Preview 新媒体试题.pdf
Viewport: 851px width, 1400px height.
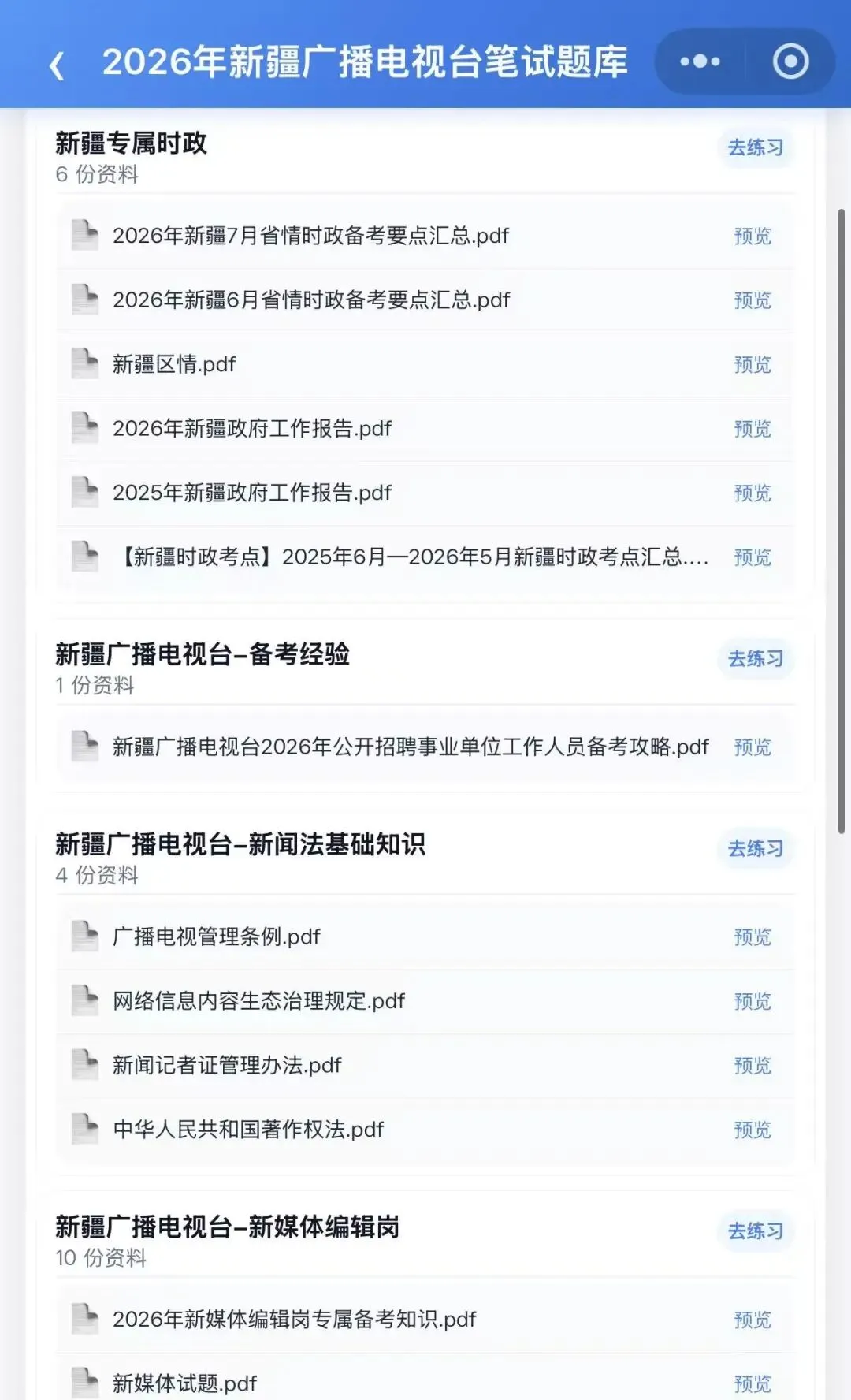(x=752, y=1383)
